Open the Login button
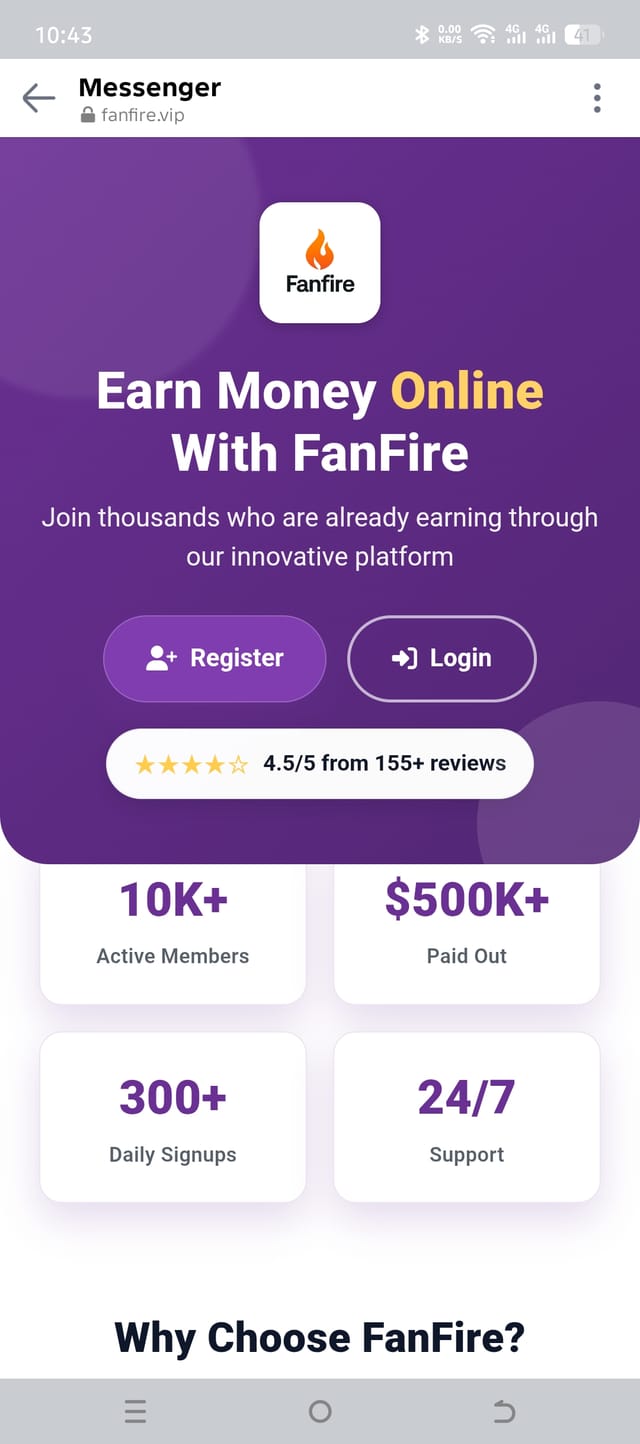 (x=442, y=658)
